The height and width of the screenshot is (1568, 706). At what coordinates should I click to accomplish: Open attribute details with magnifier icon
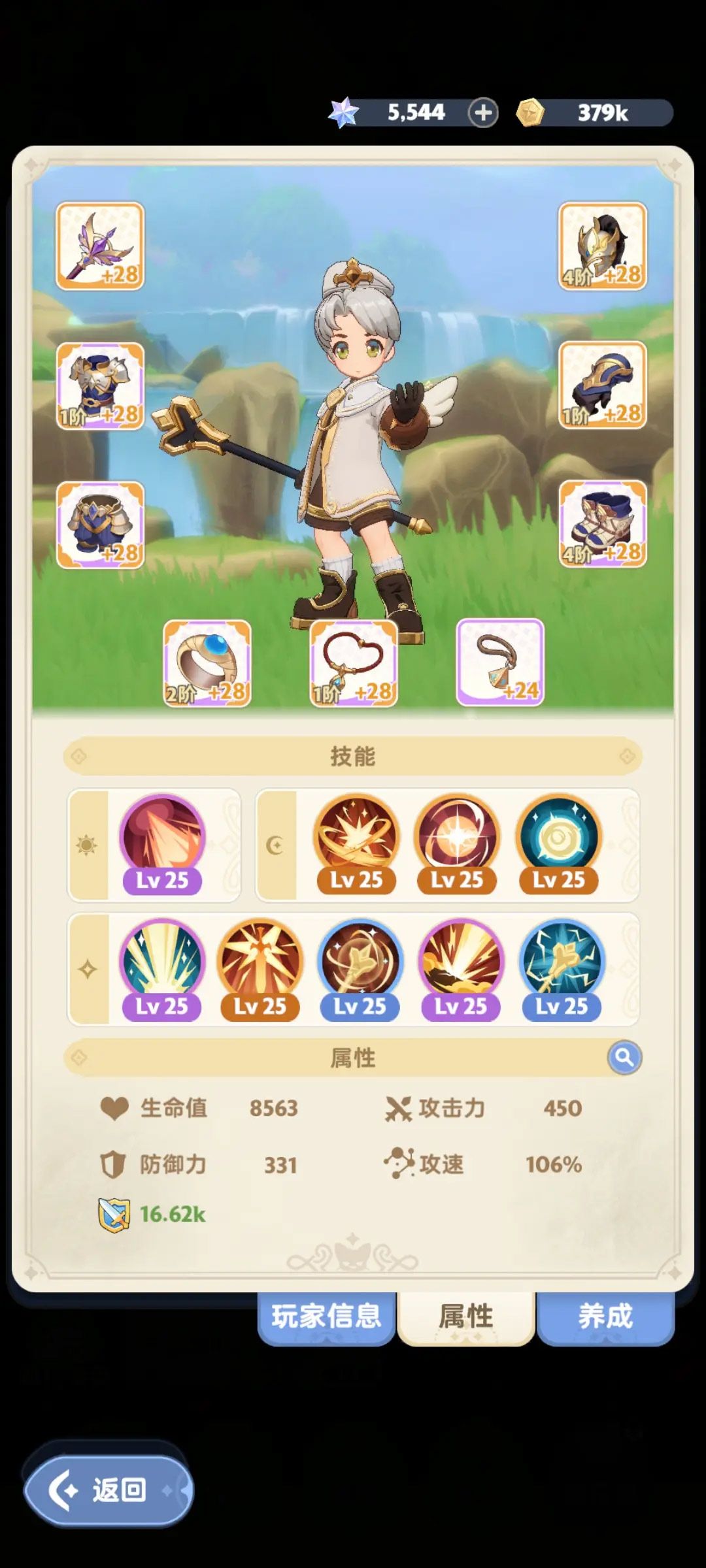pyautogui.click(x=624, y=1057)
